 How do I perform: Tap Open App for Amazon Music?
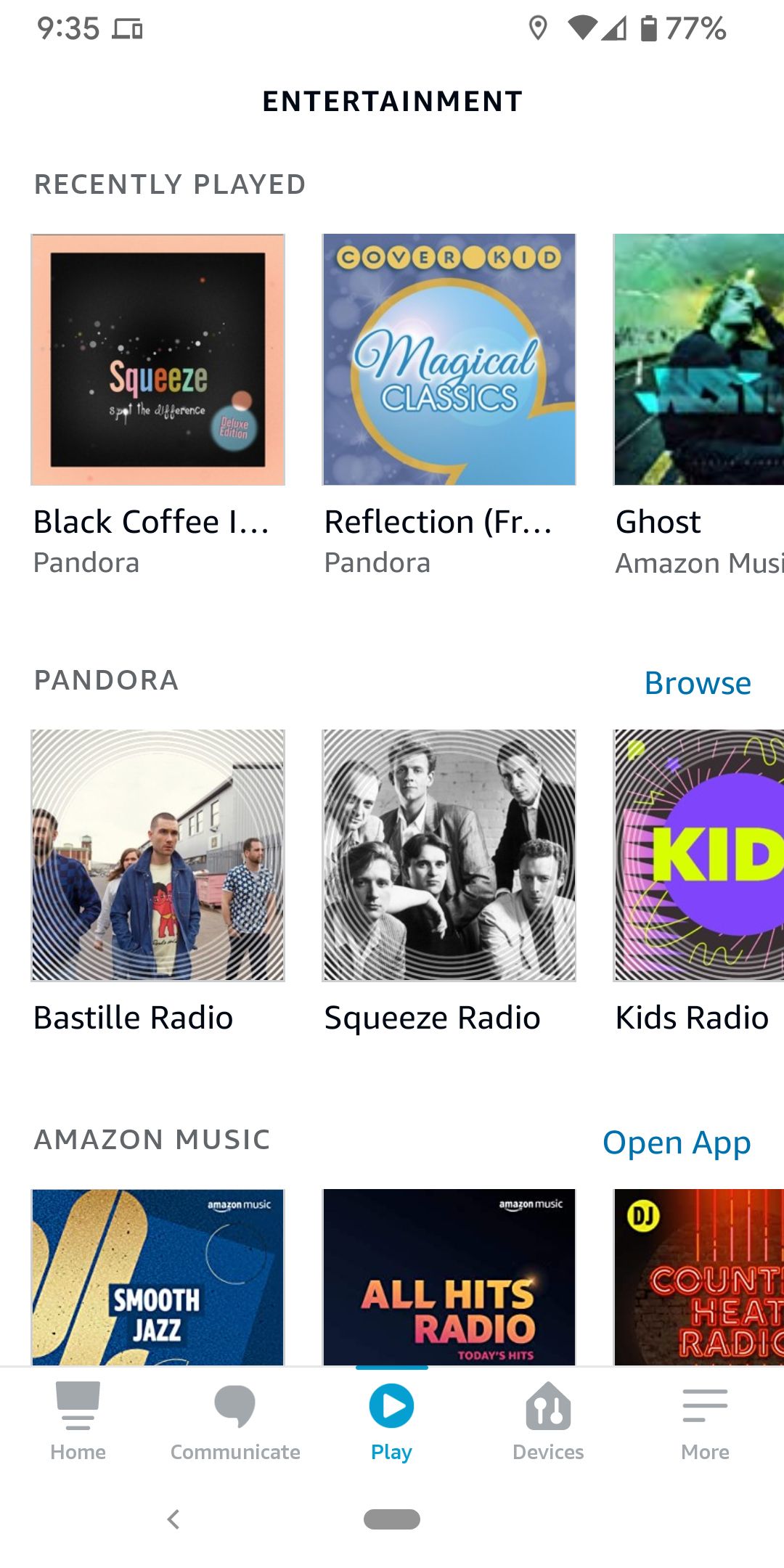[x=676, y=1142]
